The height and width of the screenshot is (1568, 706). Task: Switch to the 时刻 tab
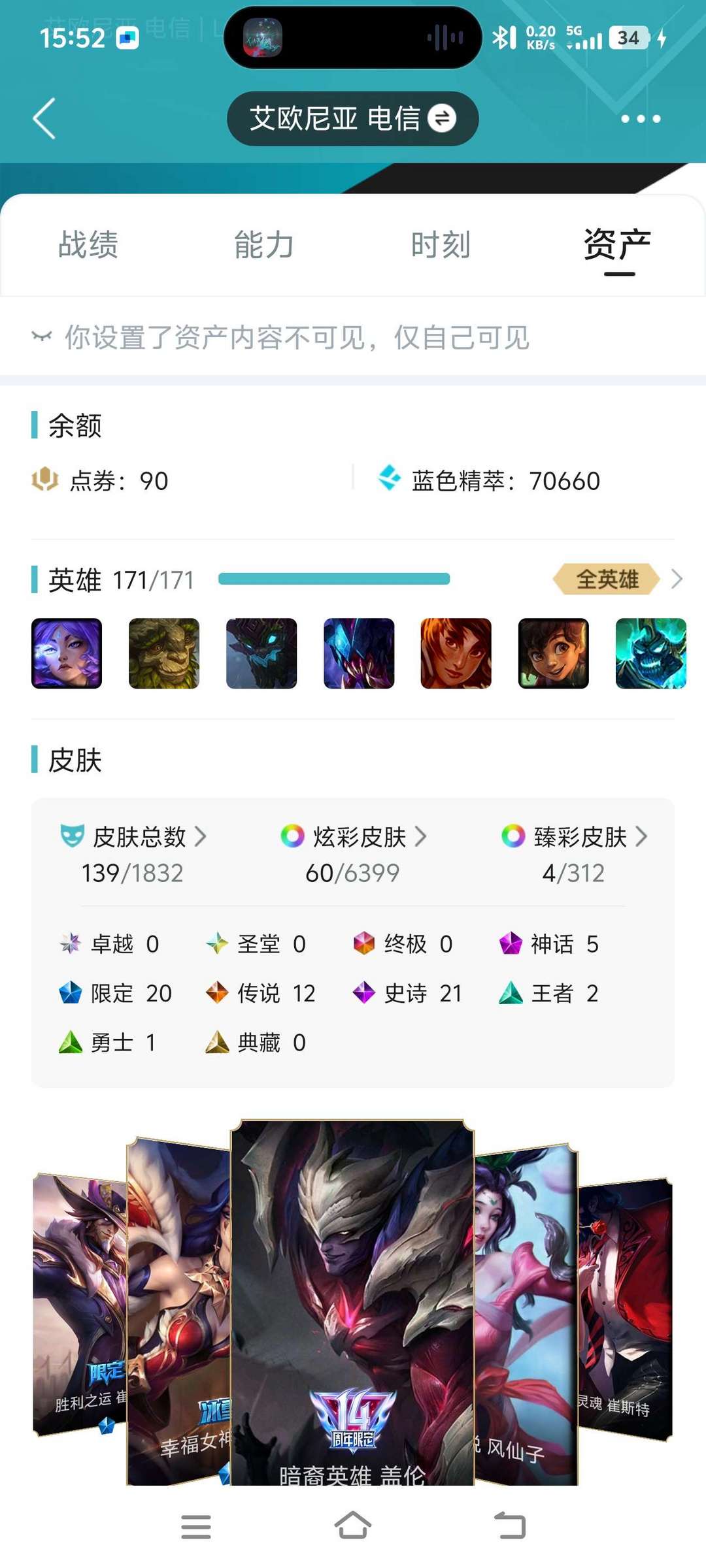[441, 245]
